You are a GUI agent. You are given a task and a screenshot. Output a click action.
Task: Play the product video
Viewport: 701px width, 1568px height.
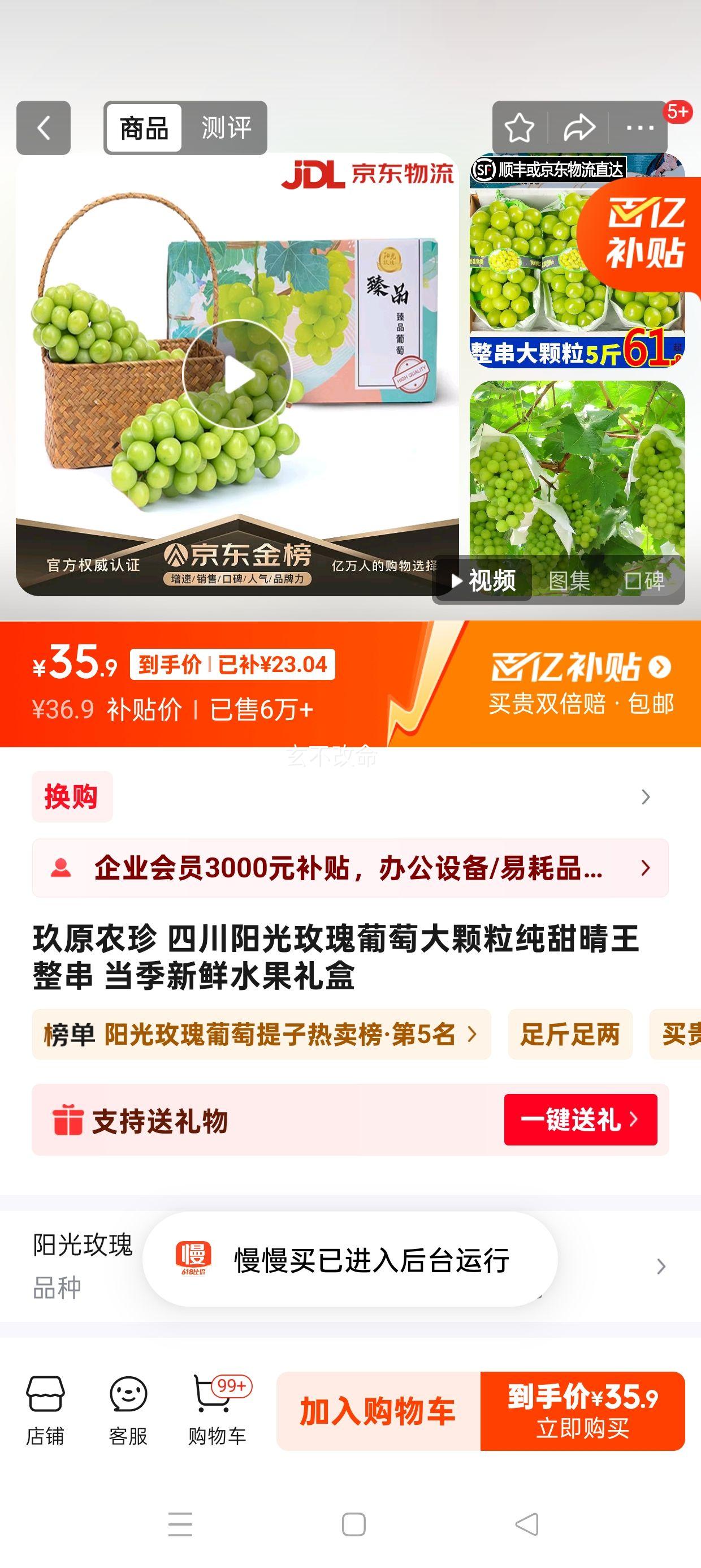[237, 374]
